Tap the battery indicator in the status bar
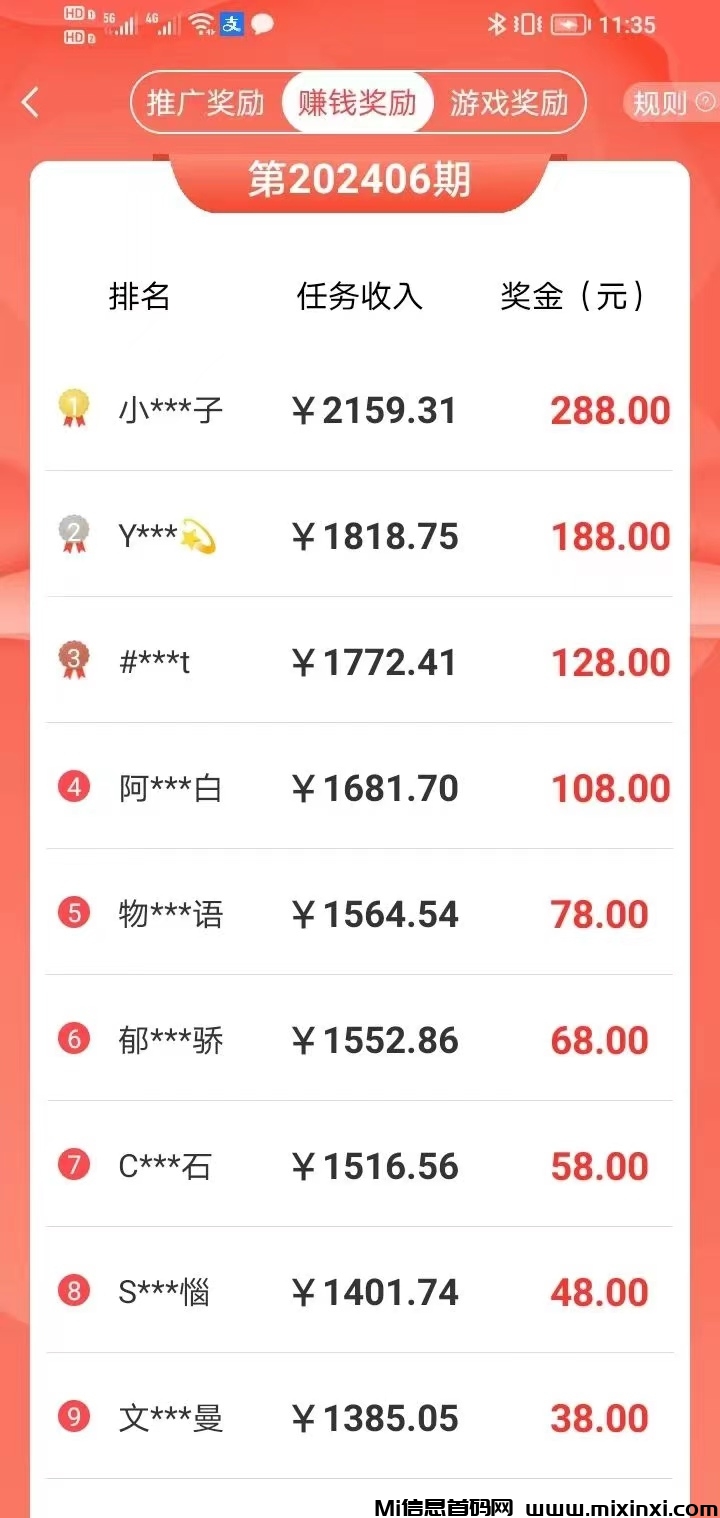 568,23
